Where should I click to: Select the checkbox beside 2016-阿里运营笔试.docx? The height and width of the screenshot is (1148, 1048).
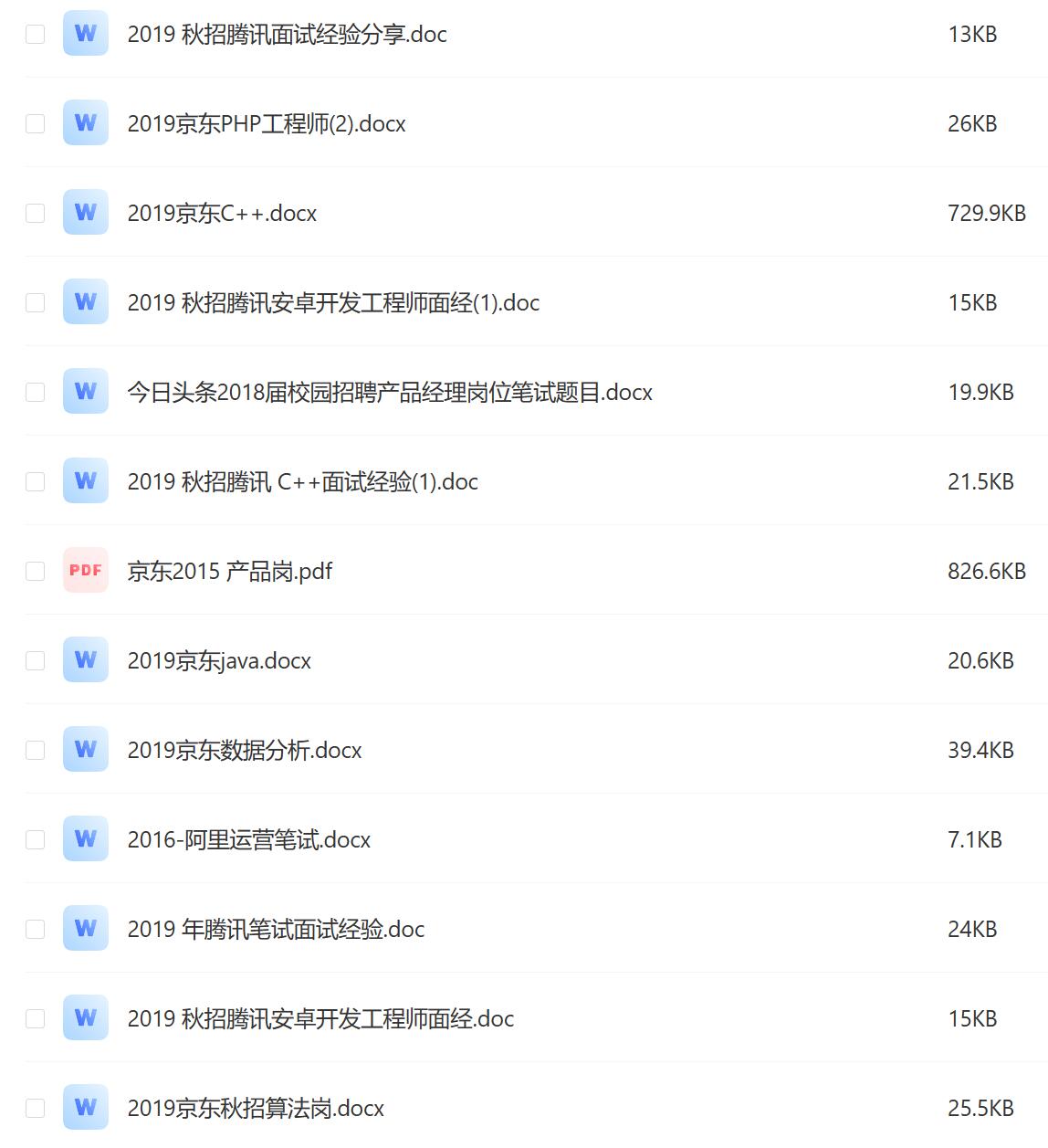tap(36, 838)
